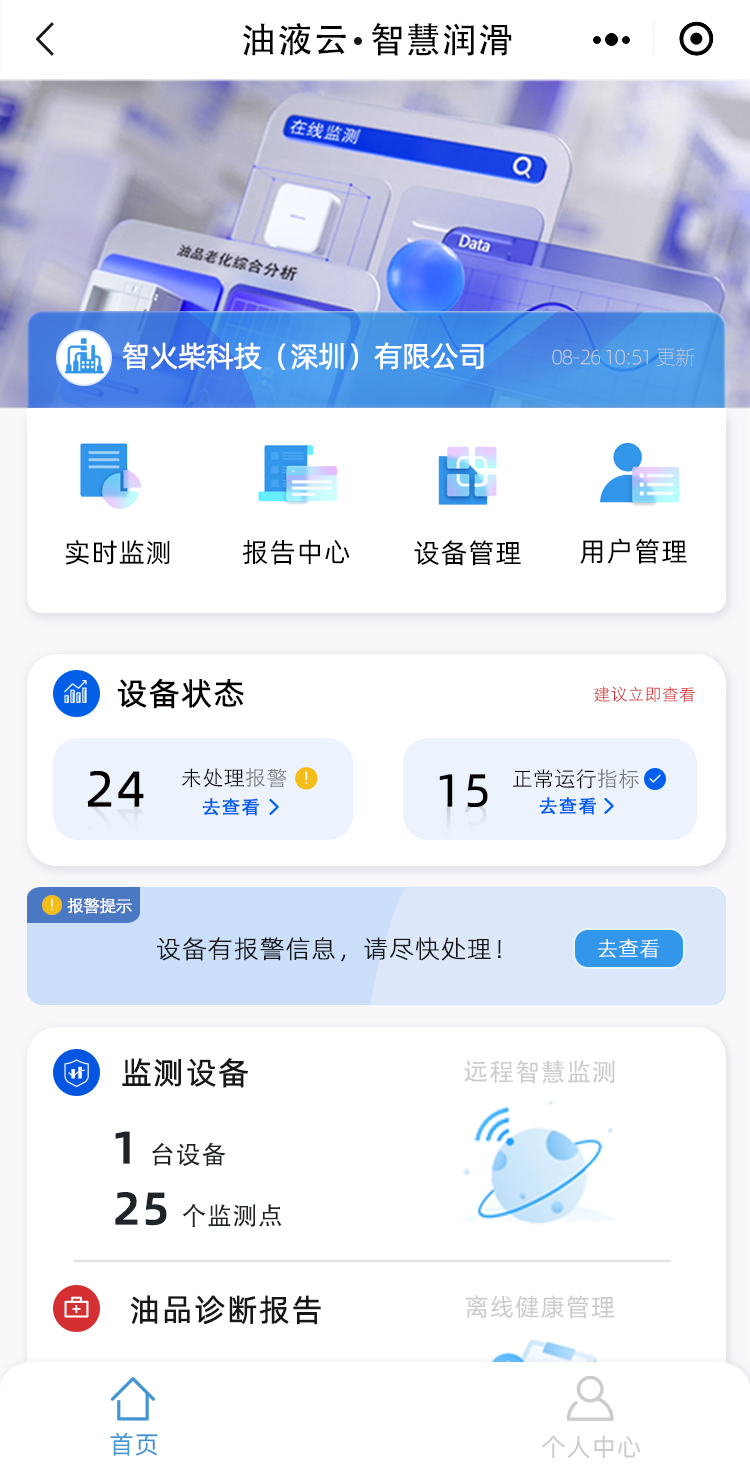
Task: Click the red 建议立即查看 link
Action: point(646,694)
